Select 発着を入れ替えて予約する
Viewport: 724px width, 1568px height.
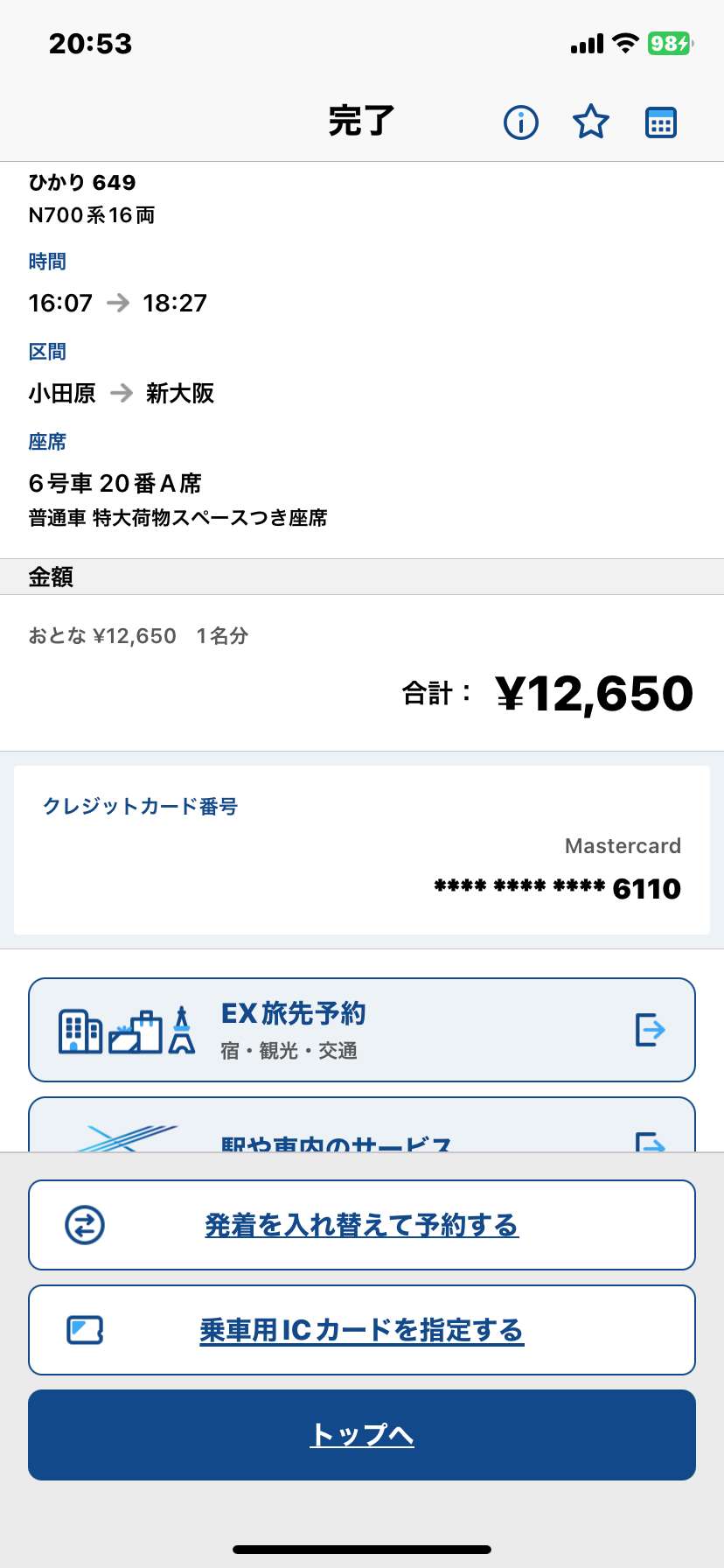[362, 1225]
